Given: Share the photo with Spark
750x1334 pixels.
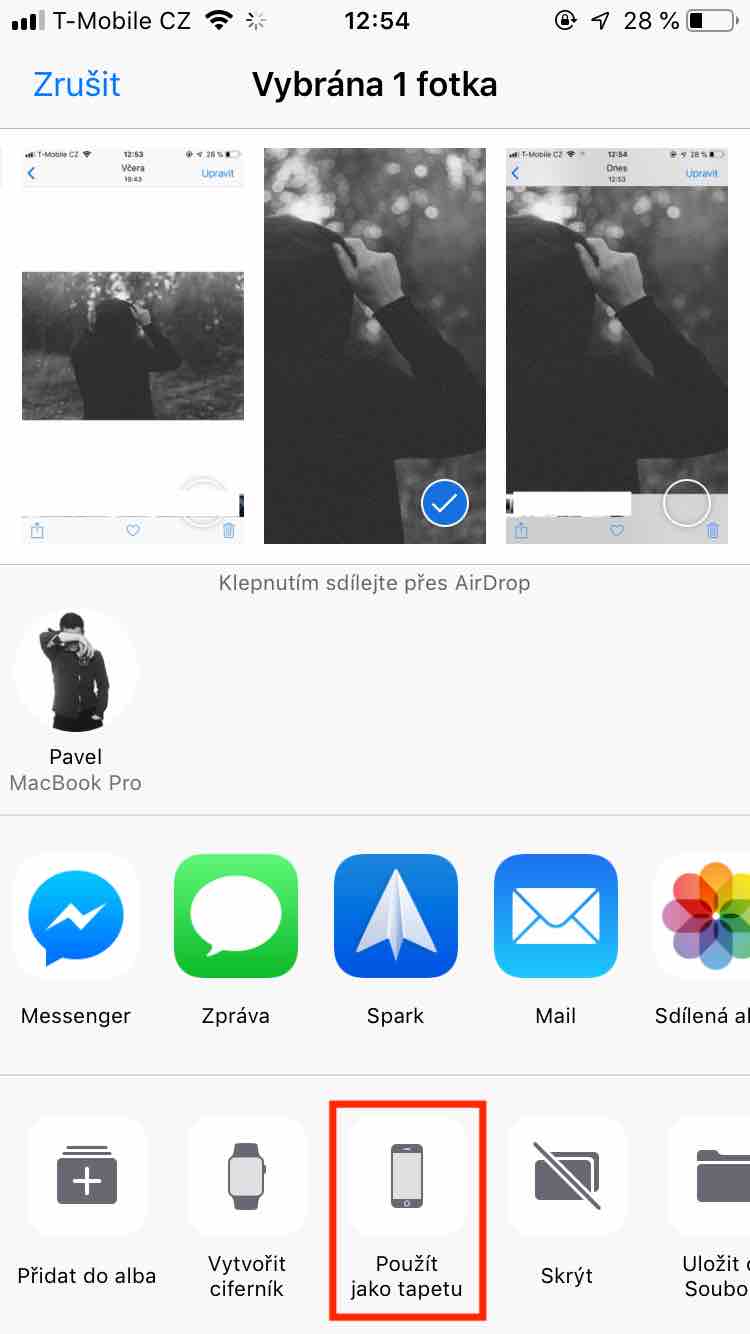Looking at the screenshot, I should coord(396,916).
